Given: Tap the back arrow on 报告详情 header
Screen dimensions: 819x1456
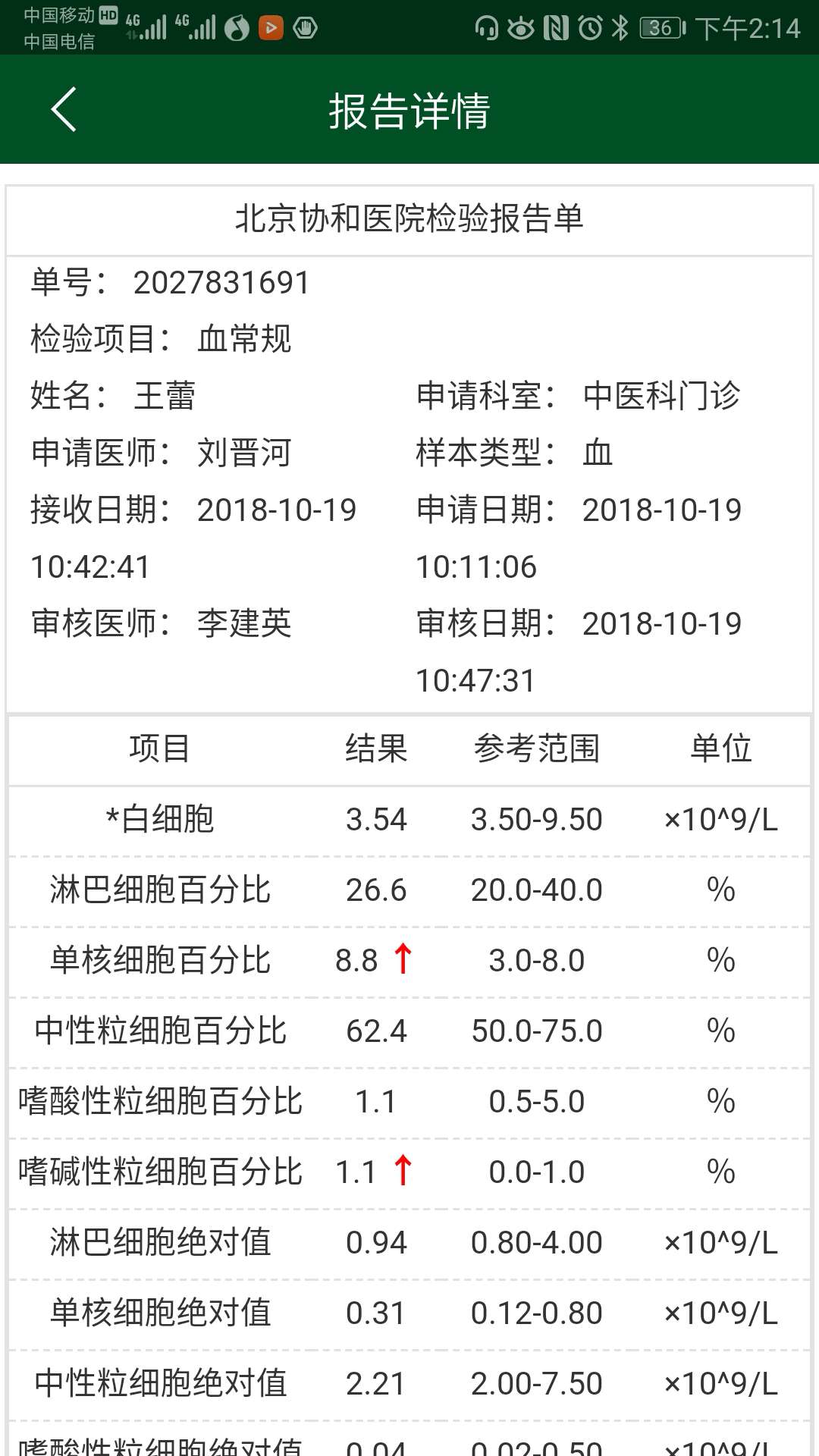Looking at the screenshot, I should pyautogui.click(x=64, y=109).
